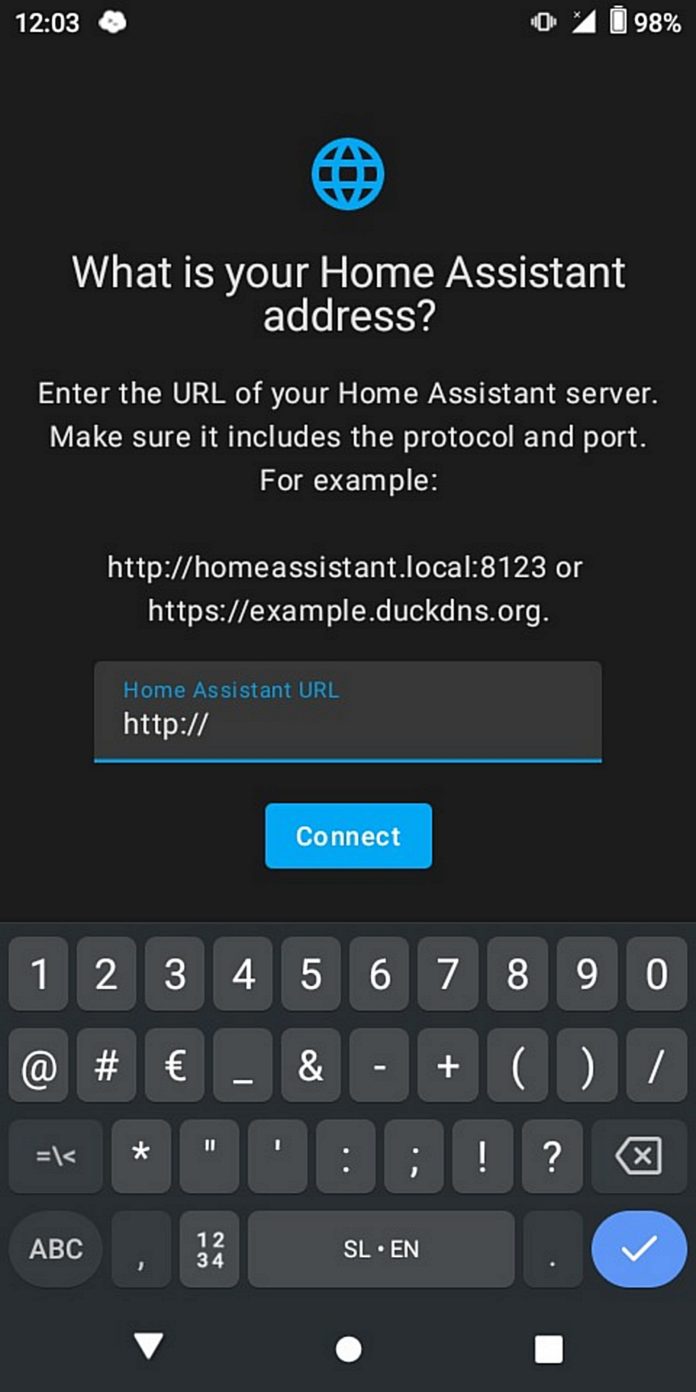Tap the Home Assistant URL field

click(348, 711)
